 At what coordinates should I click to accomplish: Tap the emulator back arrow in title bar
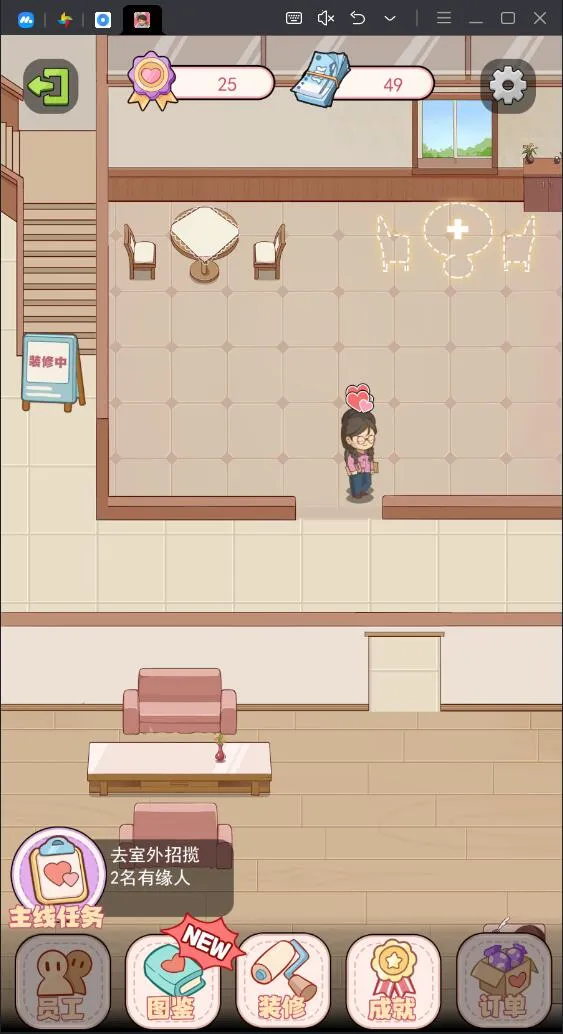pos(358,18)
